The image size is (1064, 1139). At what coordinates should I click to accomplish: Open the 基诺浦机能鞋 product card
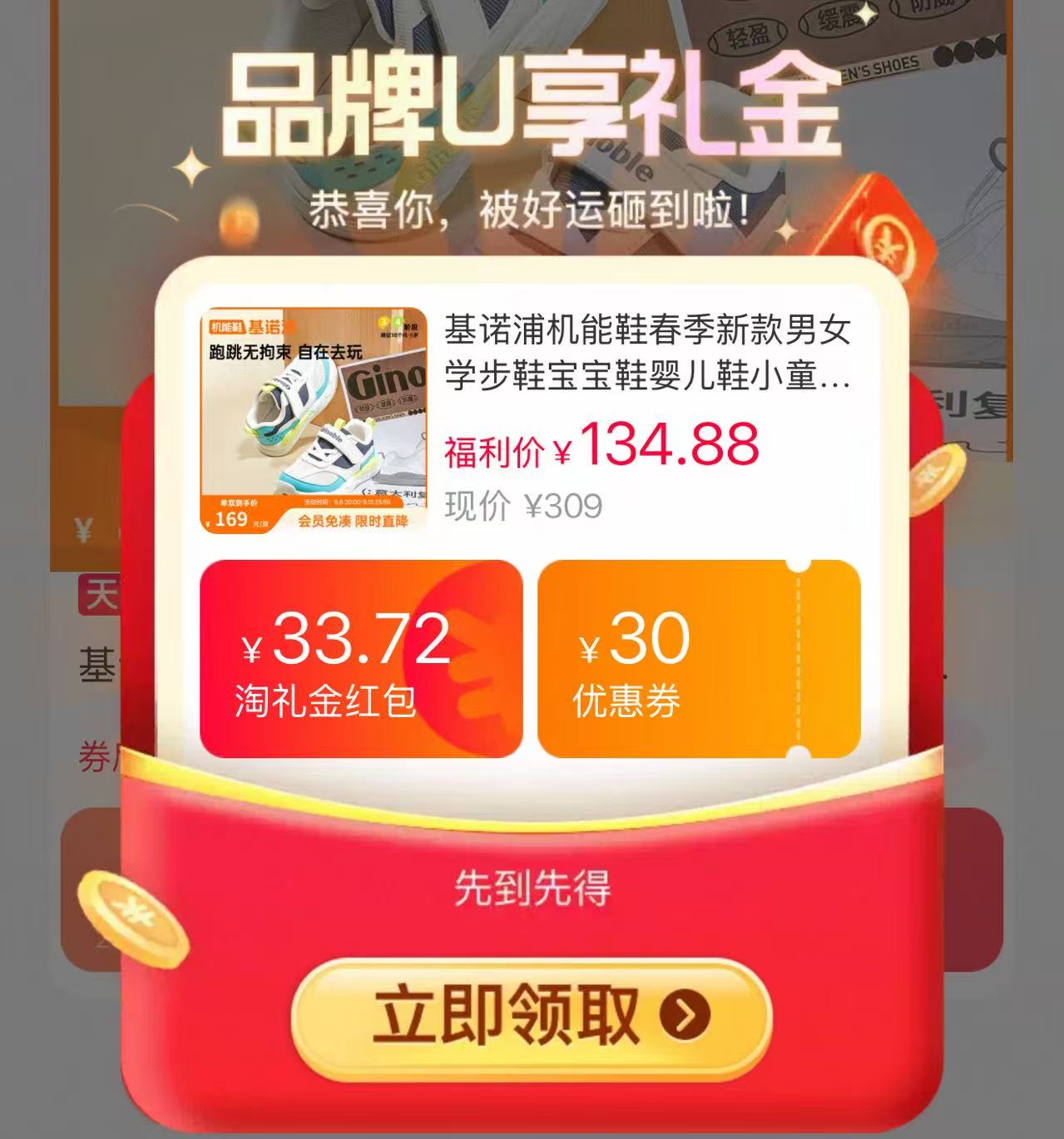click(529, 418)
